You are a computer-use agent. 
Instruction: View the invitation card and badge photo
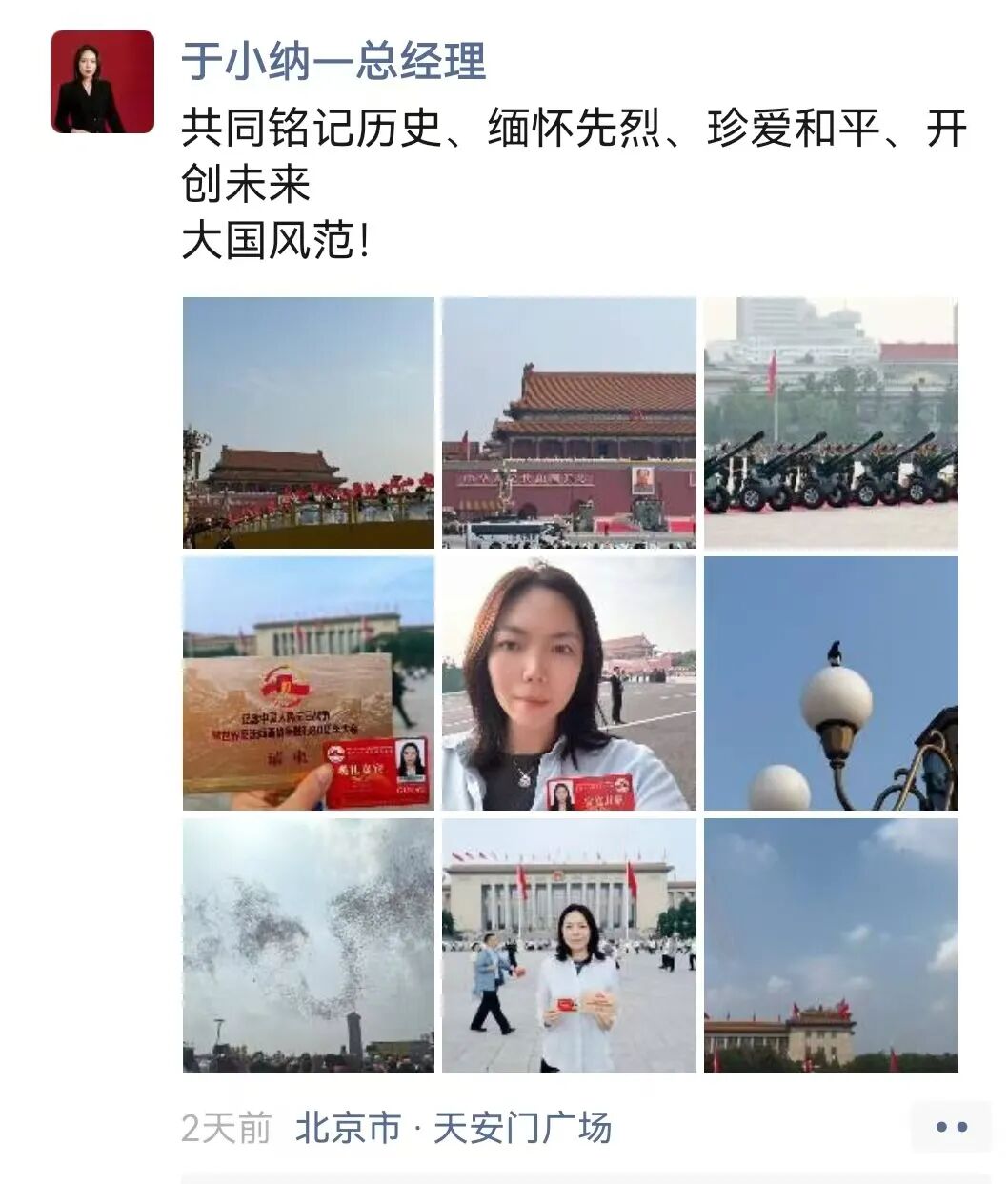coord(308,683)
